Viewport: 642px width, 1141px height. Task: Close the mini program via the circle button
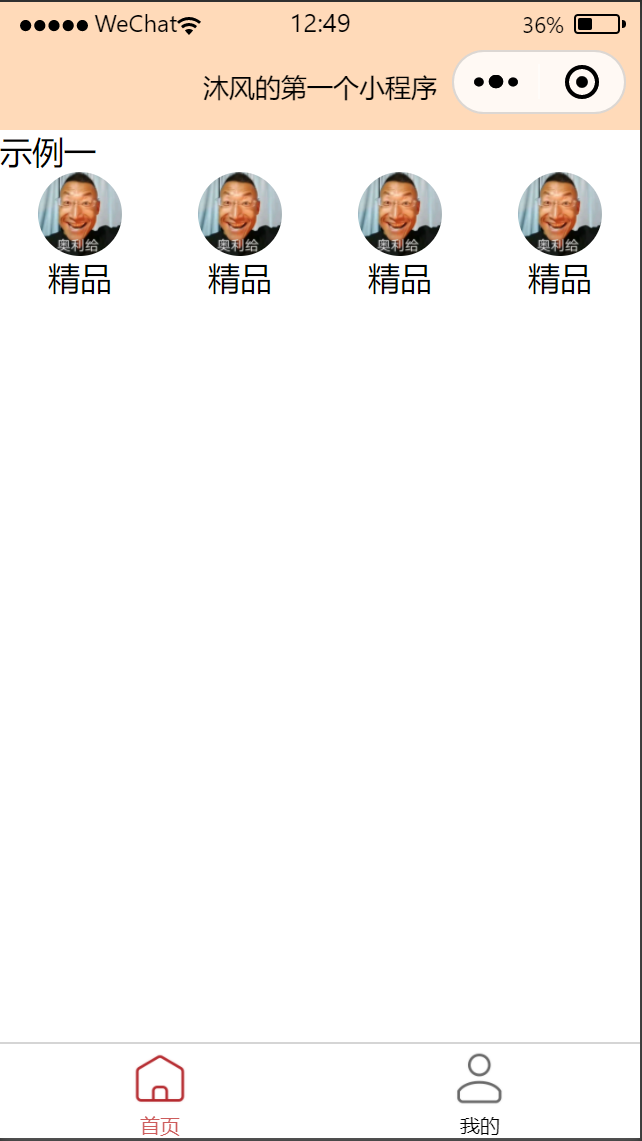point(582,82)
